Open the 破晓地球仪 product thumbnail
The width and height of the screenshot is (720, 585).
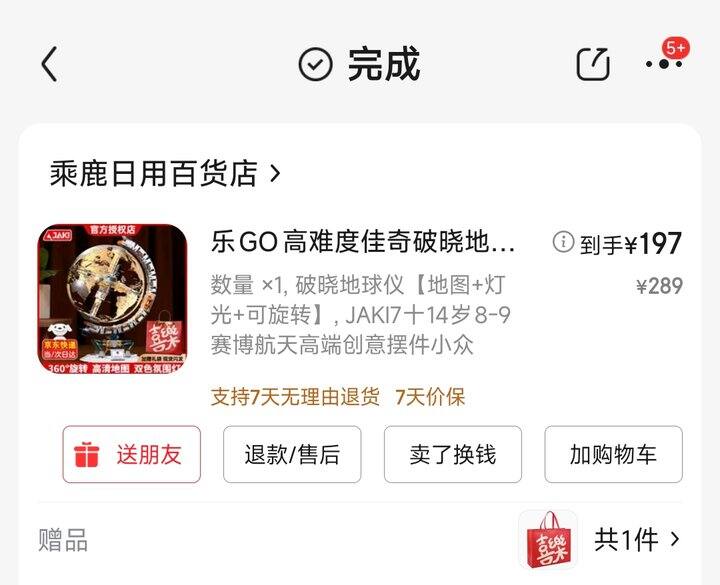coord(113,299)
